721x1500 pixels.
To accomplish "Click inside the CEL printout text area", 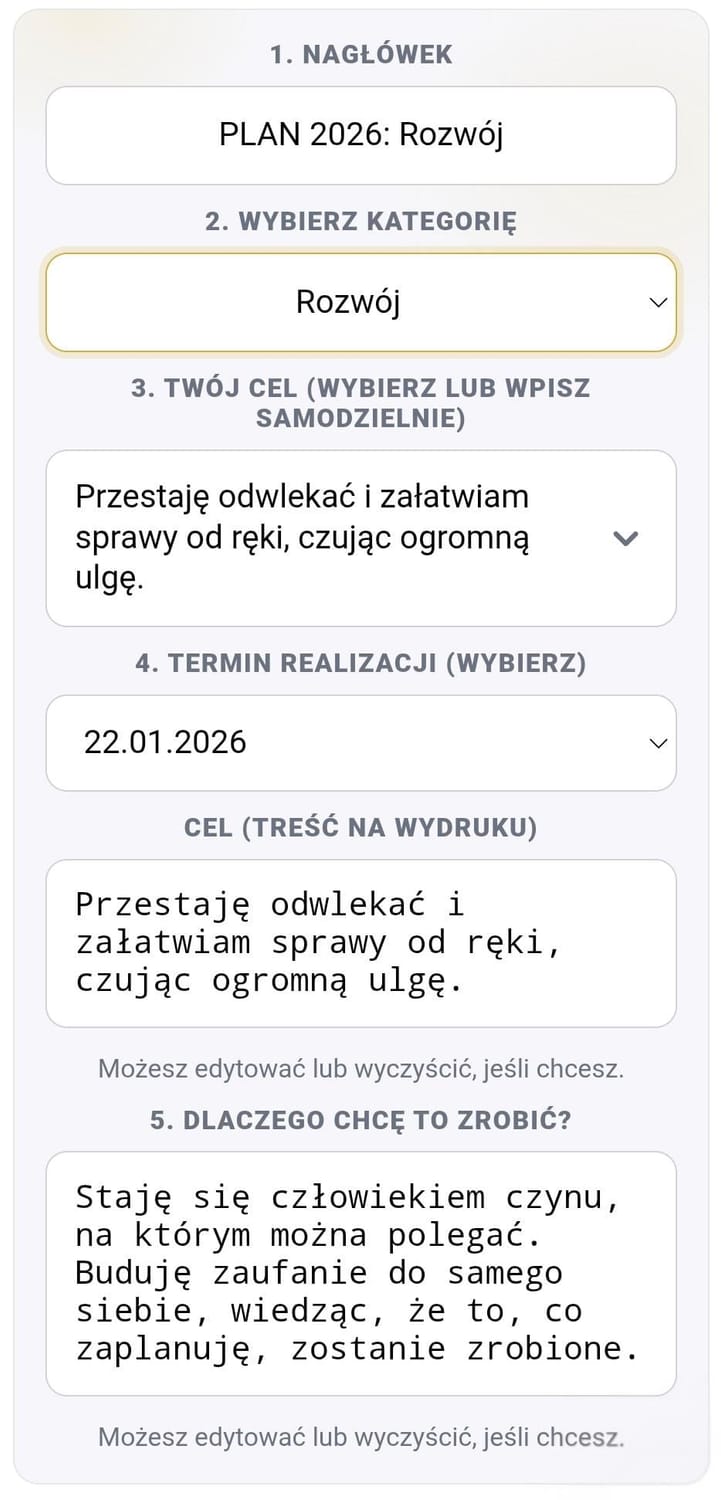I will (360, 941).
